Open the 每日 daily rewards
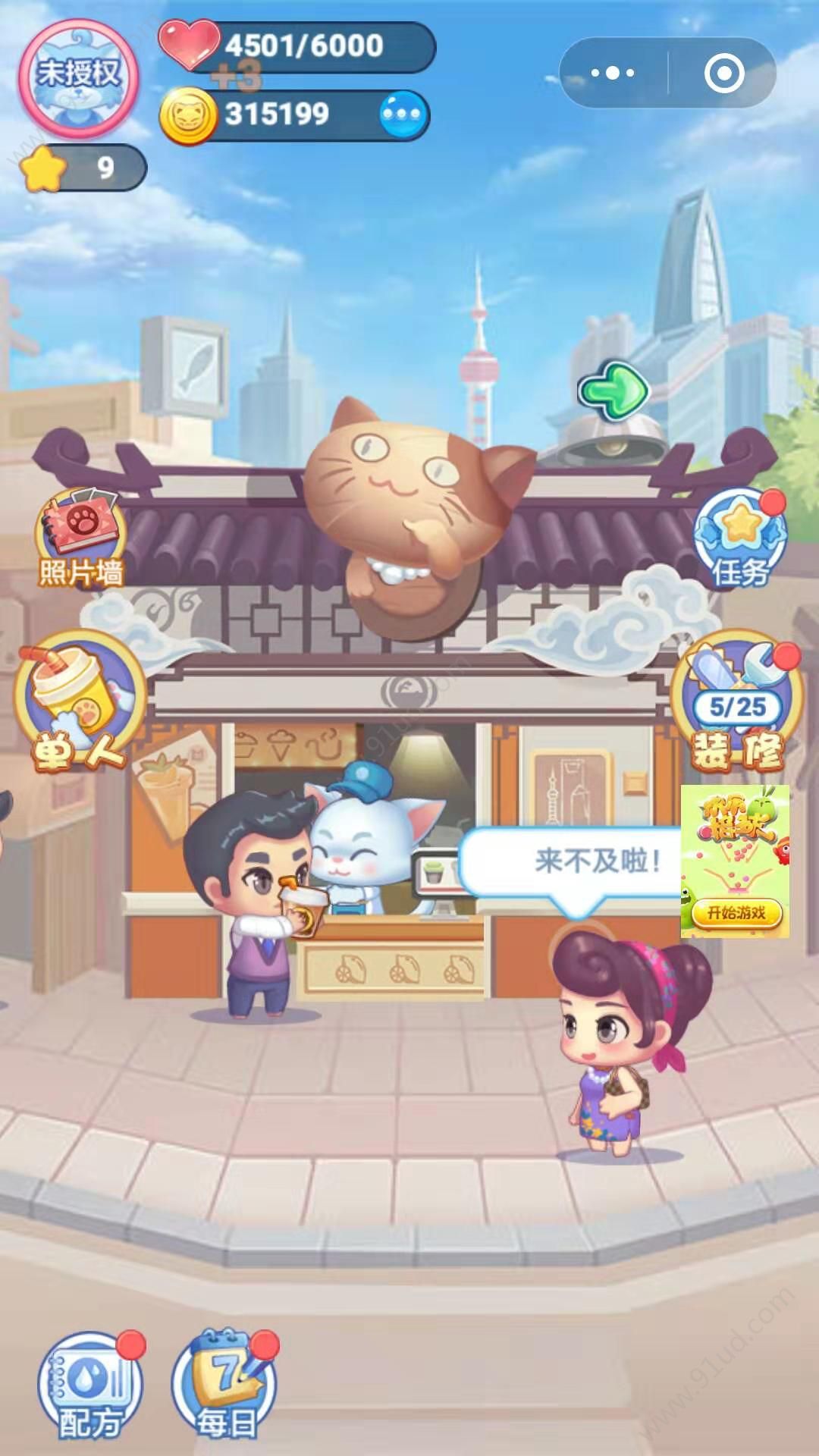819x1456 pixels. pyautogui.click(x=224, y=1386)
